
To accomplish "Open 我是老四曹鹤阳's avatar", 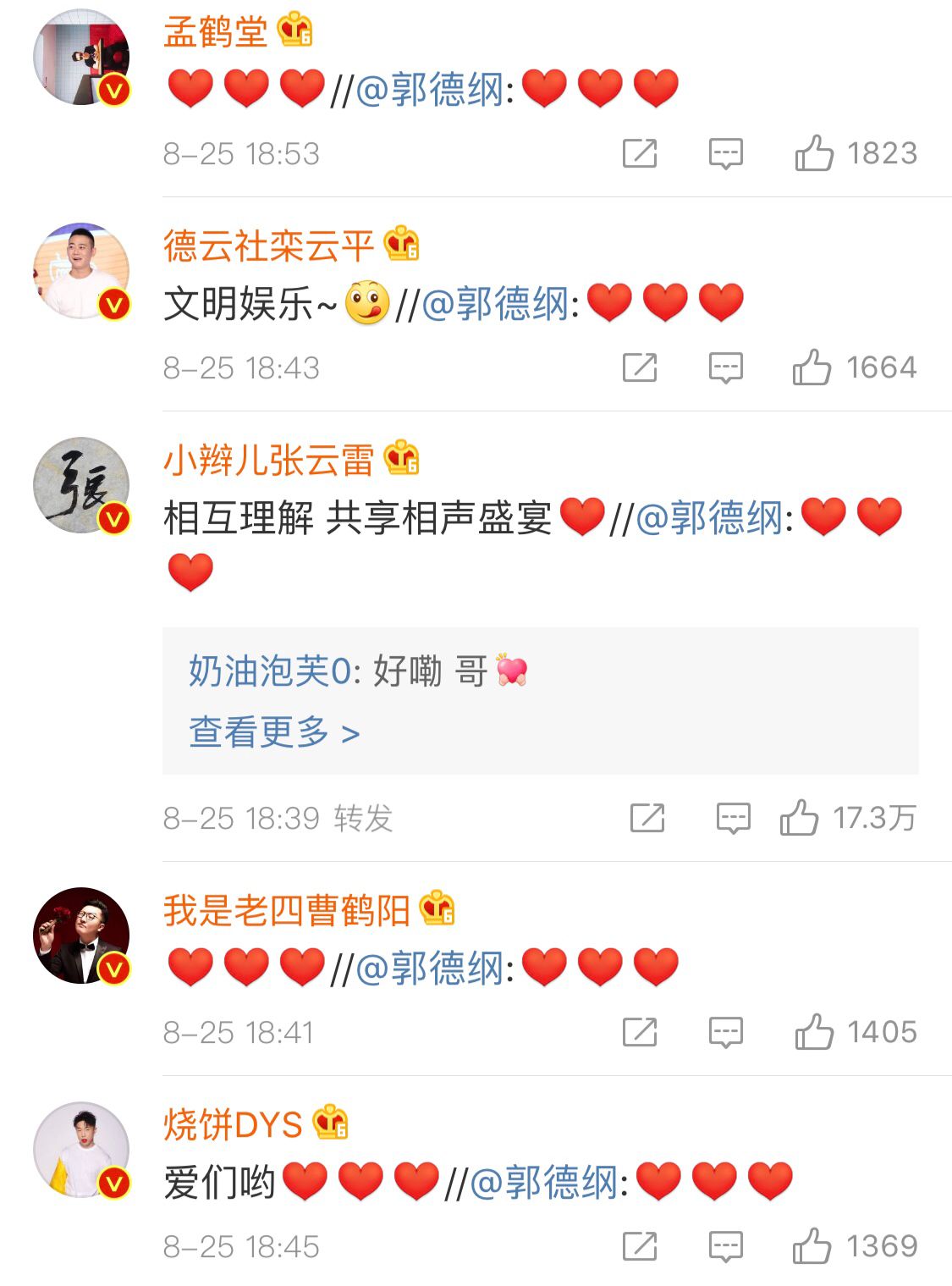I will point(81,935).
